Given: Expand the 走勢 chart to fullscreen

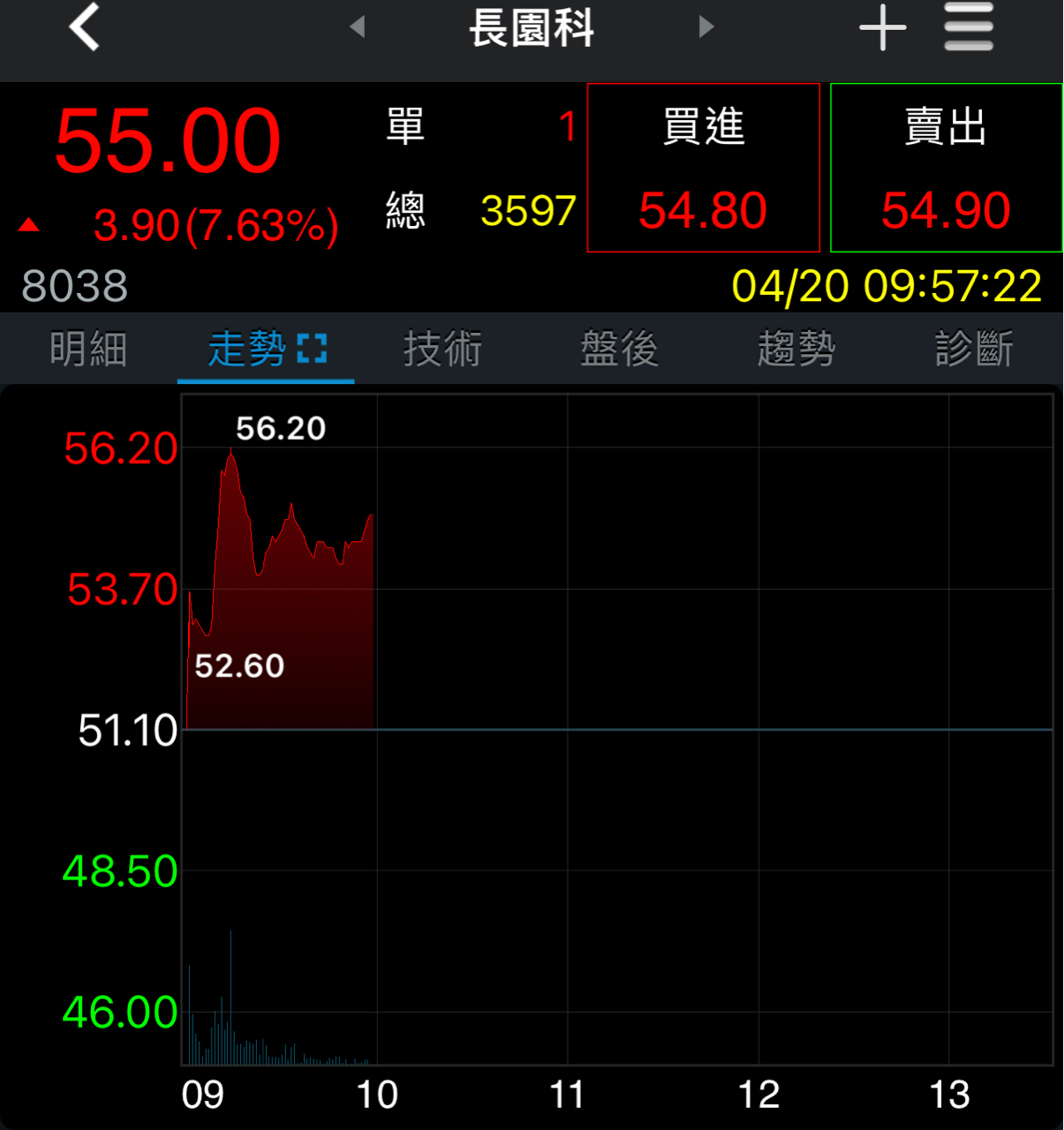Looking at the screenshot, I should pyautogui.click(x=313, y=349).
